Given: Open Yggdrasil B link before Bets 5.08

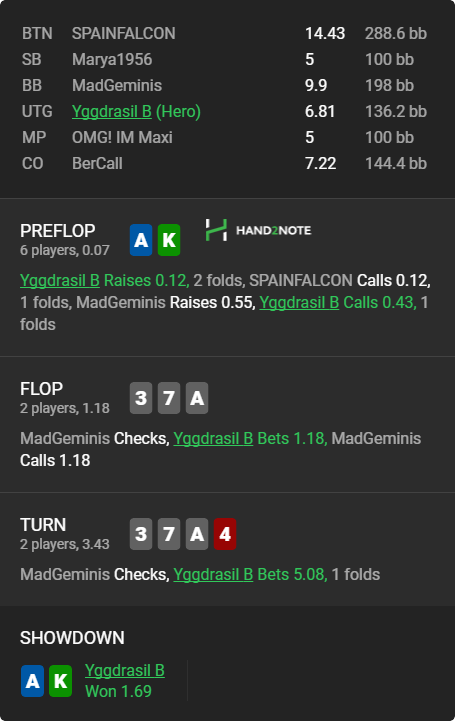Looking at the screenshot, I should coord(213,575).
